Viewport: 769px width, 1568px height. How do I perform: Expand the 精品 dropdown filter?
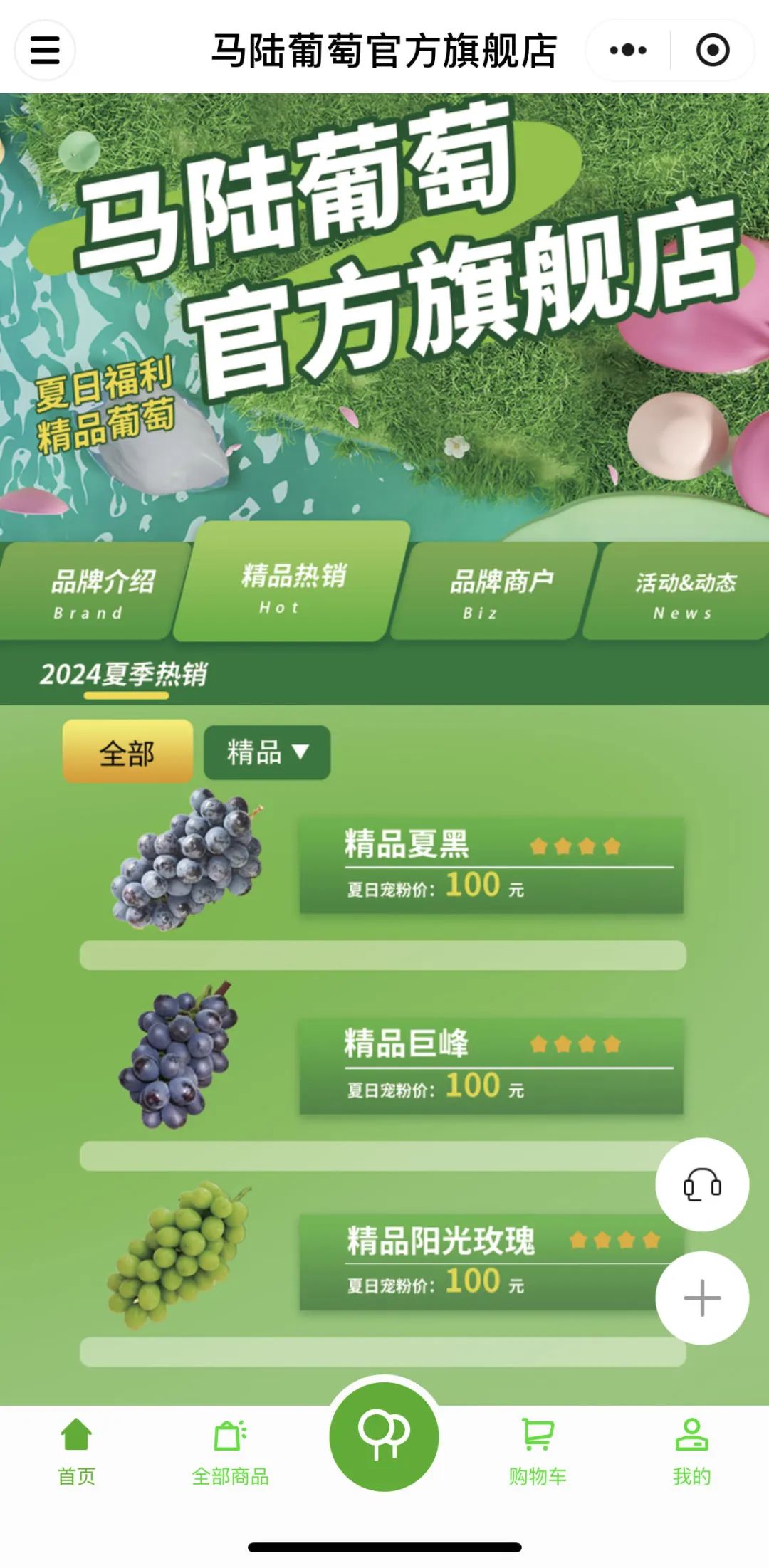pos(267,753)
